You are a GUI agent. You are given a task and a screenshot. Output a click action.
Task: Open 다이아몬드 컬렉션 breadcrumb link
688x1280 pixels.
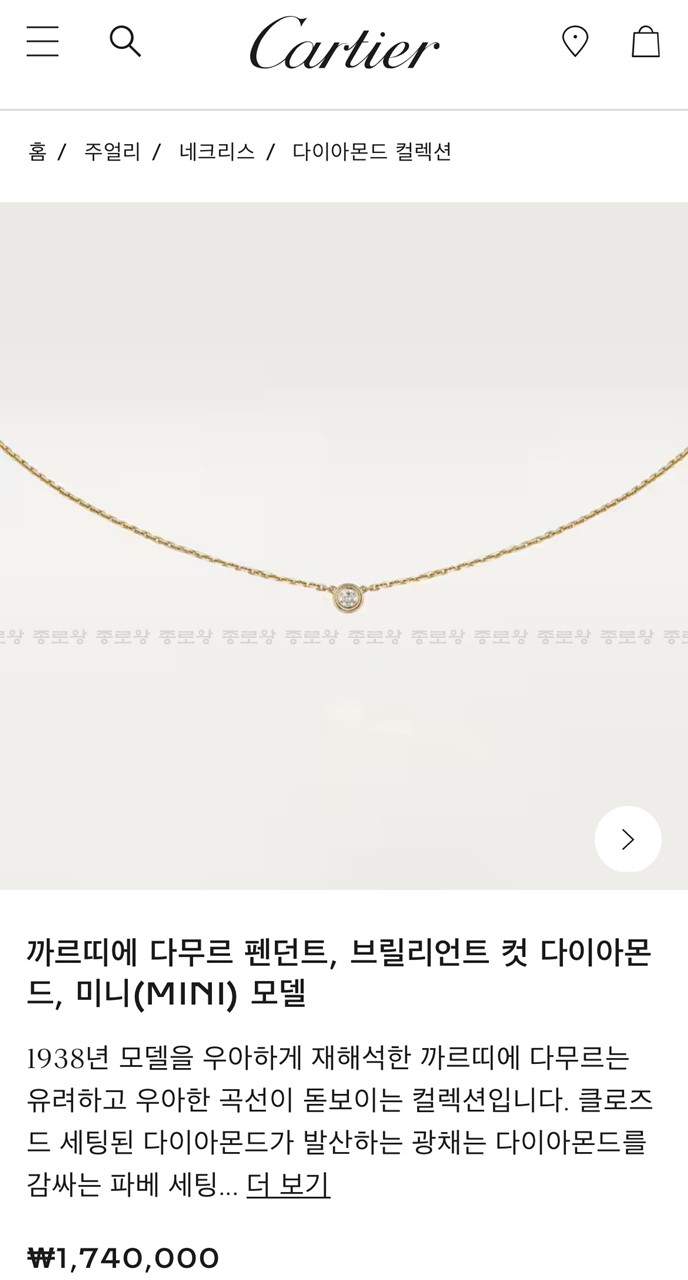(372, 152)
